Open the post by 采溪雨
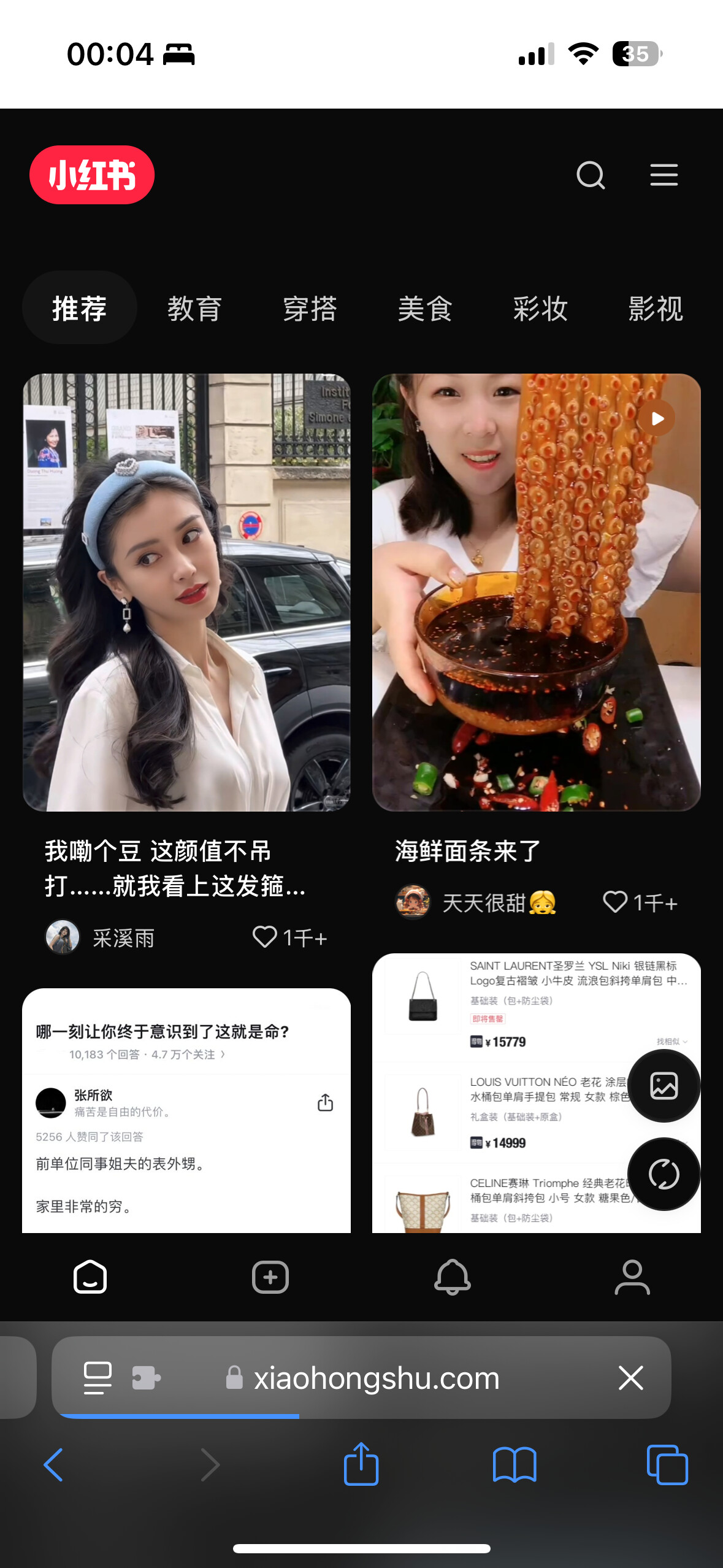Screen dimensions: 723x1568 point(186,592)
